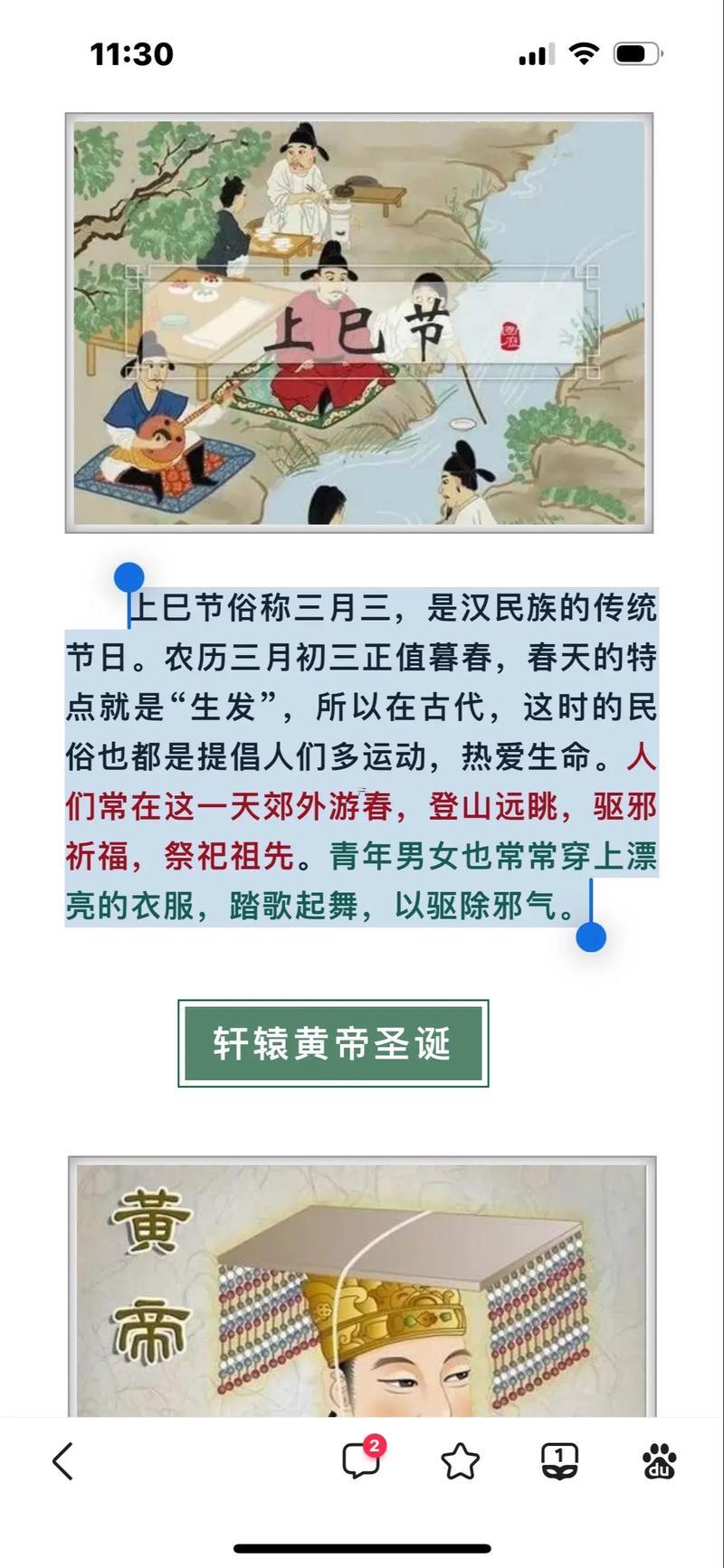
Task: Open the comments with 2 badge
Action: 363,1459
